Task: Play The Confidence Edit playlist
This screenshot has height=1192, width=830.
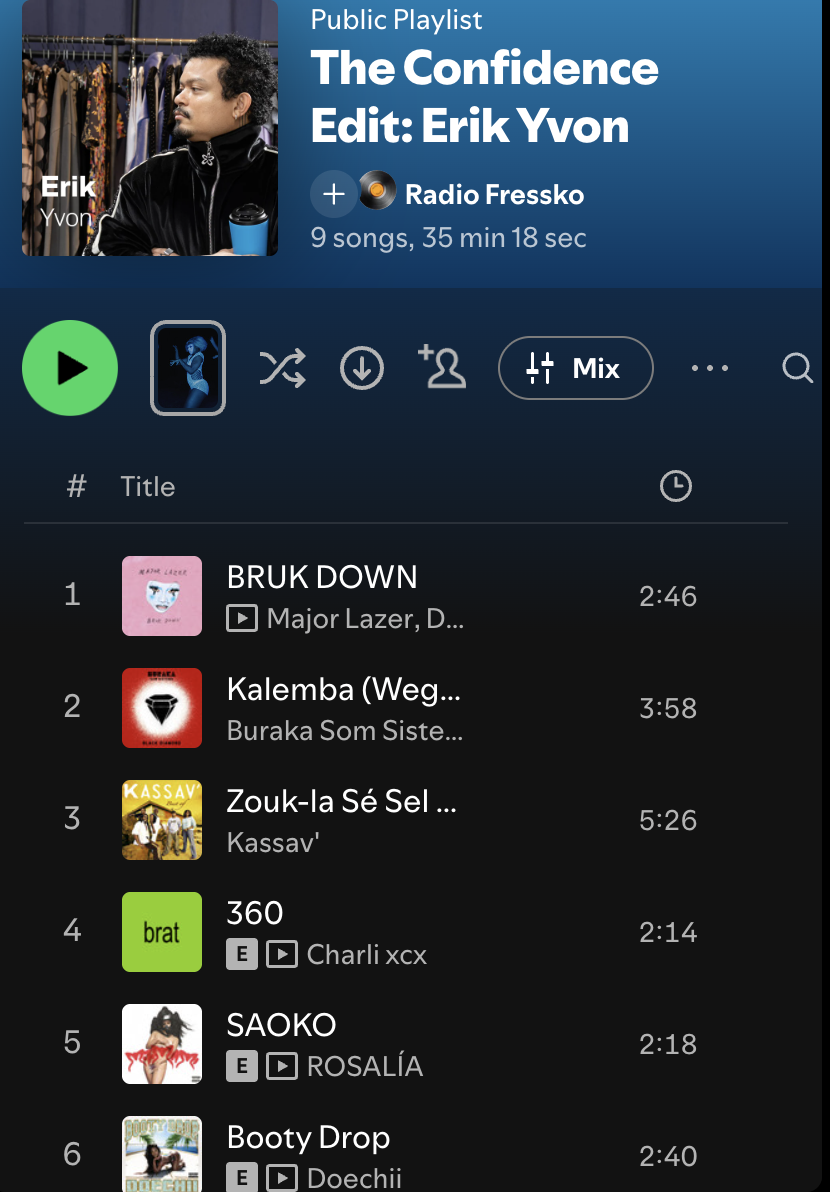Action: click(70, 368)
